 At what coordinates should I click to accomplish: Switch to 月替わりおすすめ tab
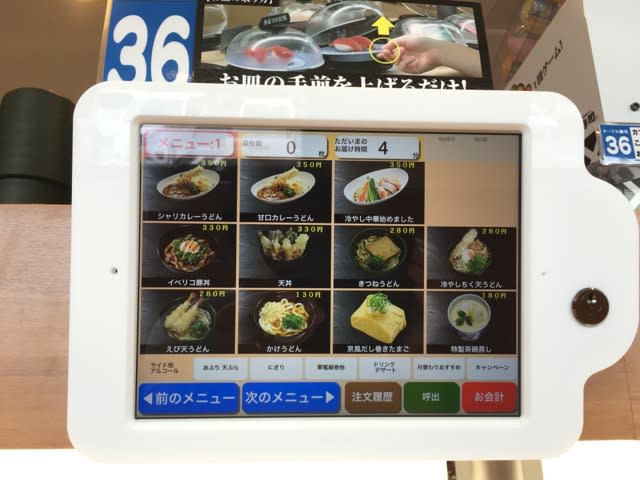[438, 368]
